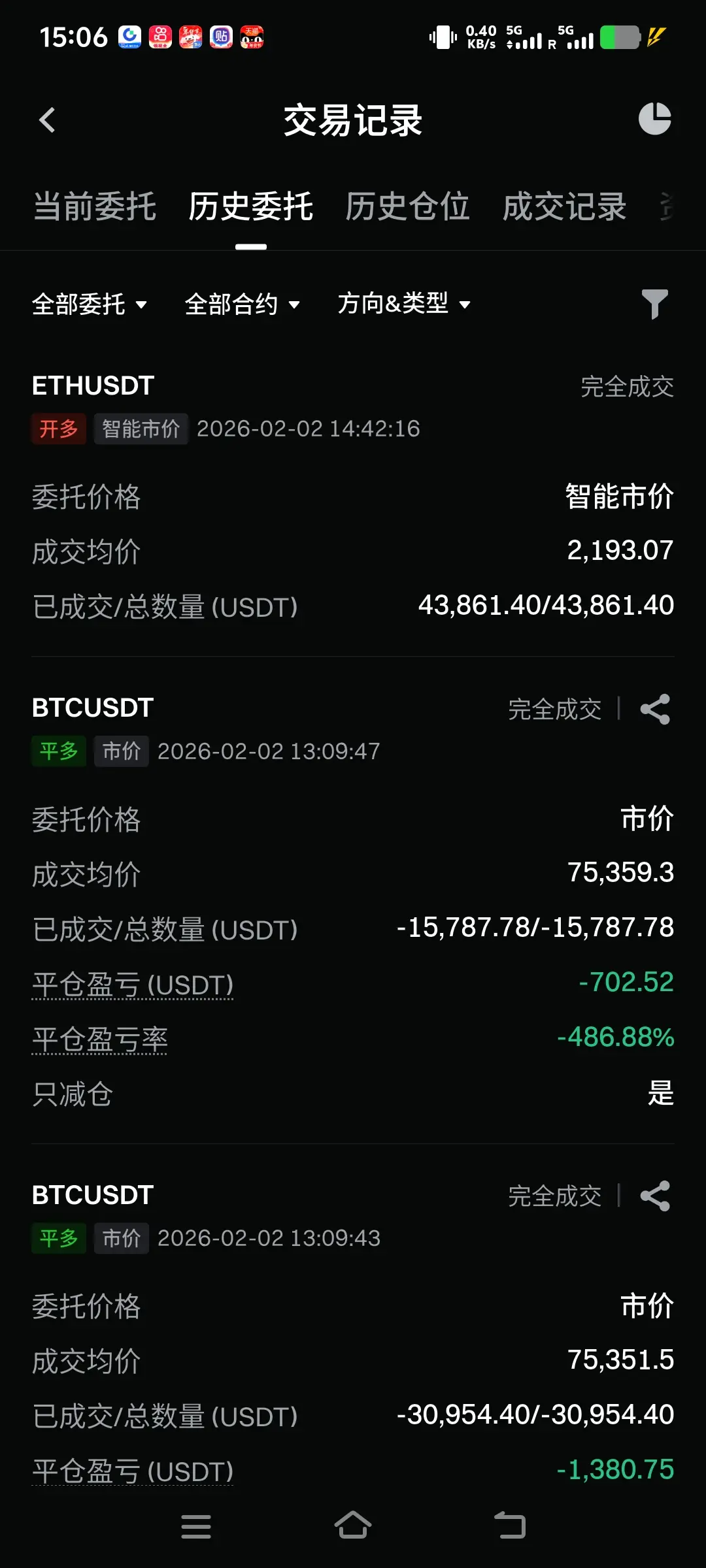Open the funnel filter icon
Image resolution: width=706 pixels, height=1568 pixels.
pyautogui.click(x=654, y=304)
